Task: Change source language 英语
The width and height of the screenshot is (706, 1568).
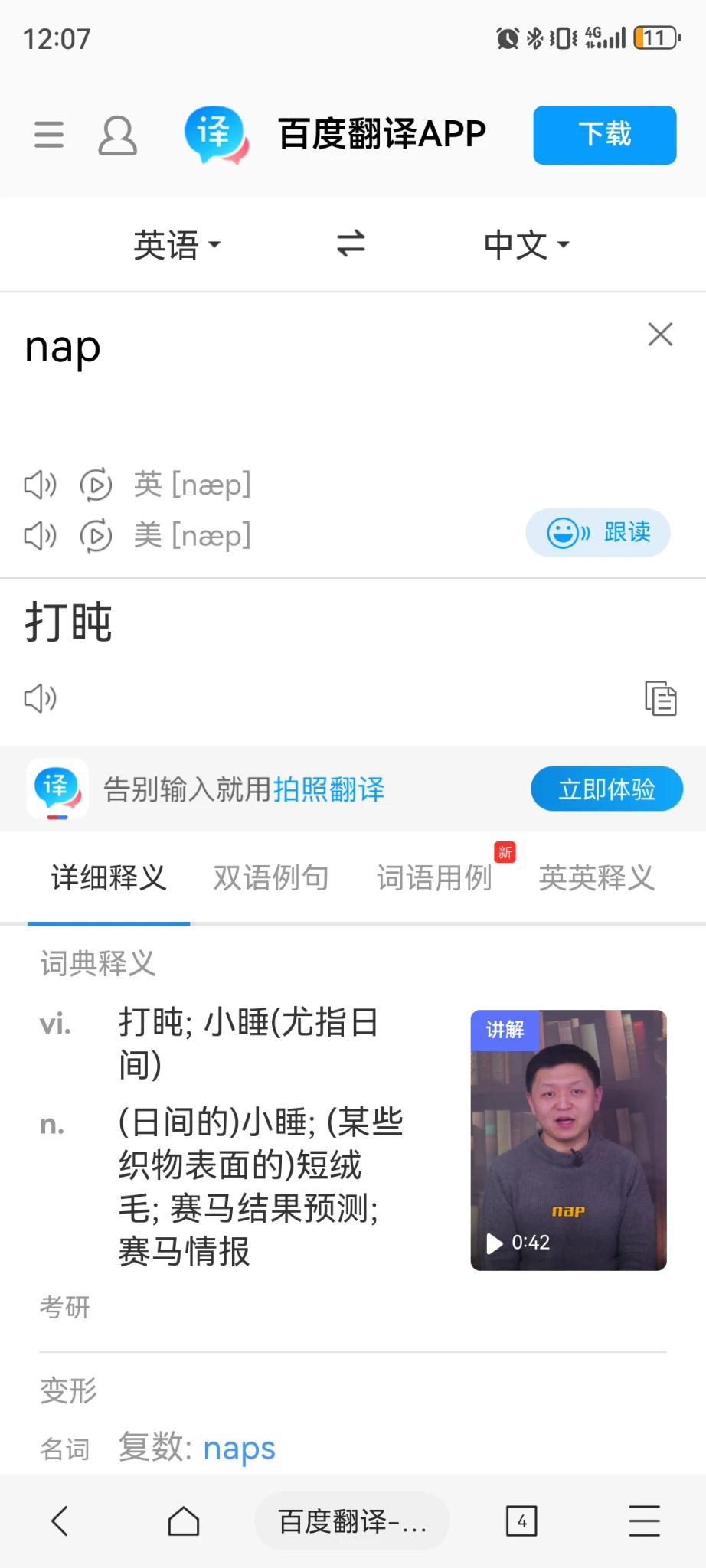Action: (177, 245)
